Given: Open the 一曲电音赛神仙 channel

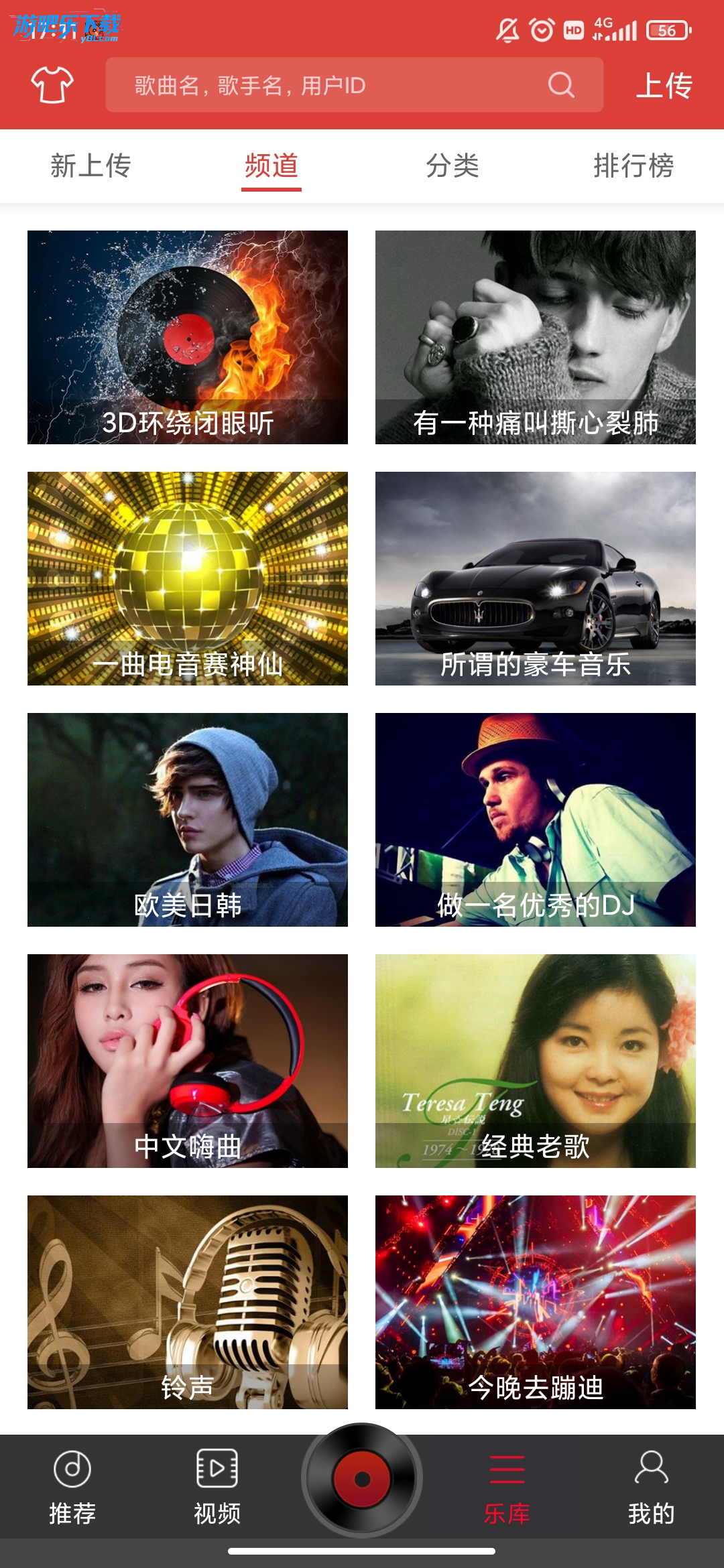Looking at the screenshot, I should coord(188,578).
